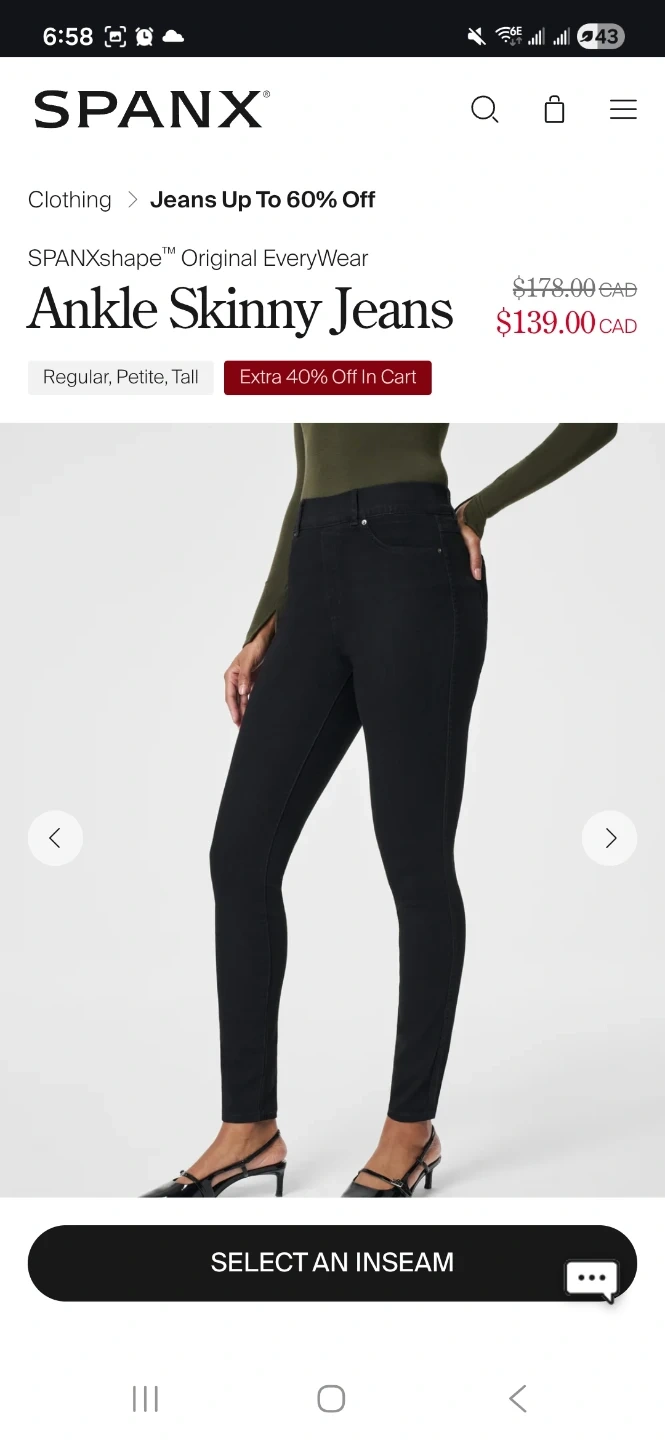Open the search icon
Image resolution: width=665 pixels, height=1440 pixels.
click(485, 110)
